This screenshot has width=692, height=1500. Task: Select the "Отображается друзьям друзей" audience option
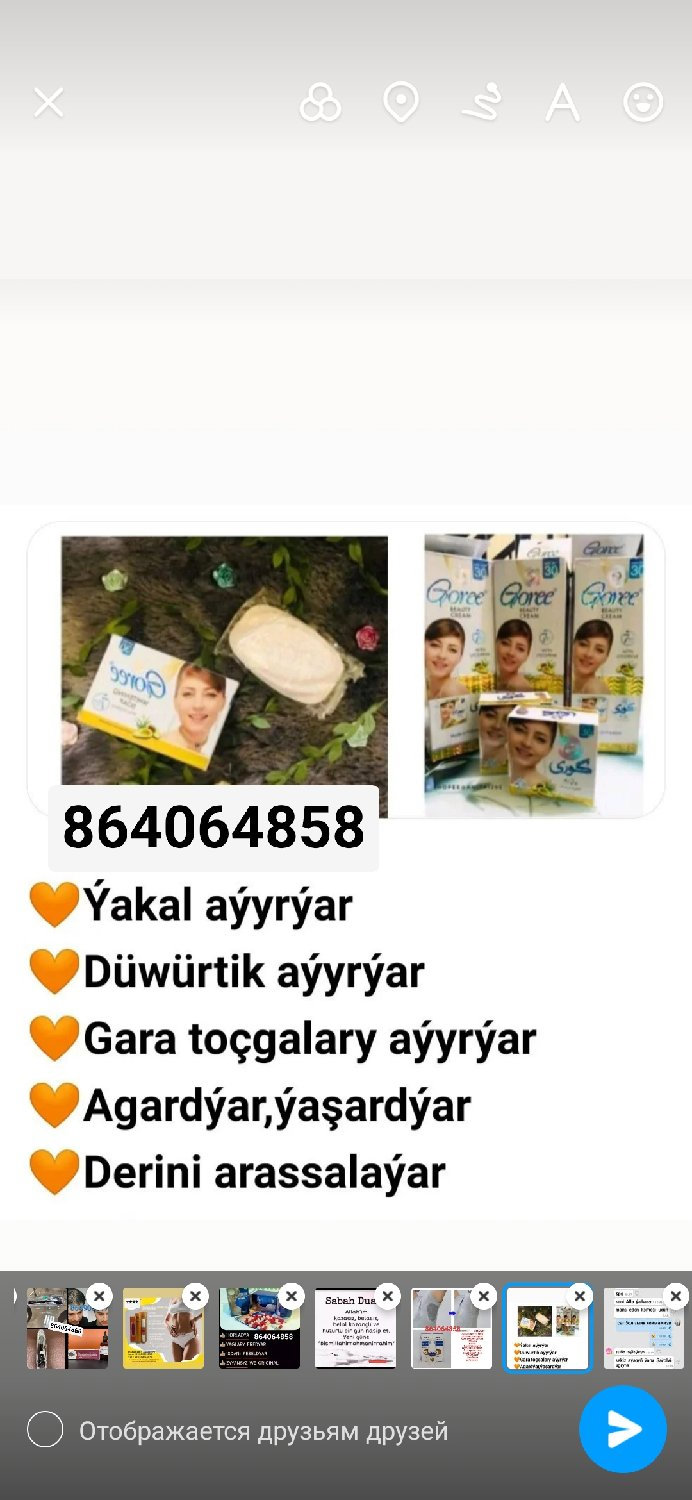point(45,1430)
